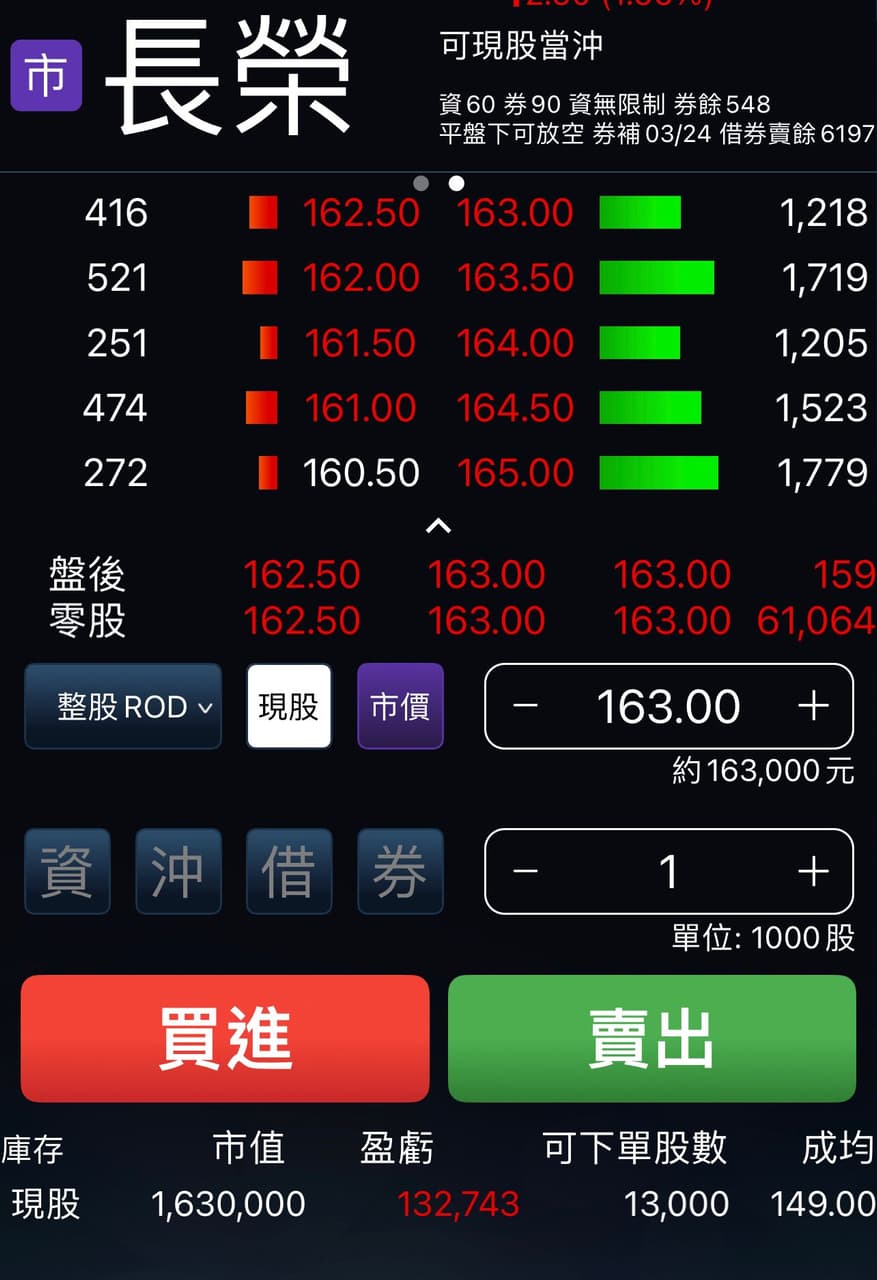The height and width of the screenshot is (1280, 877).
Task: Edit the quantity field showing 1
Action: 668,871
